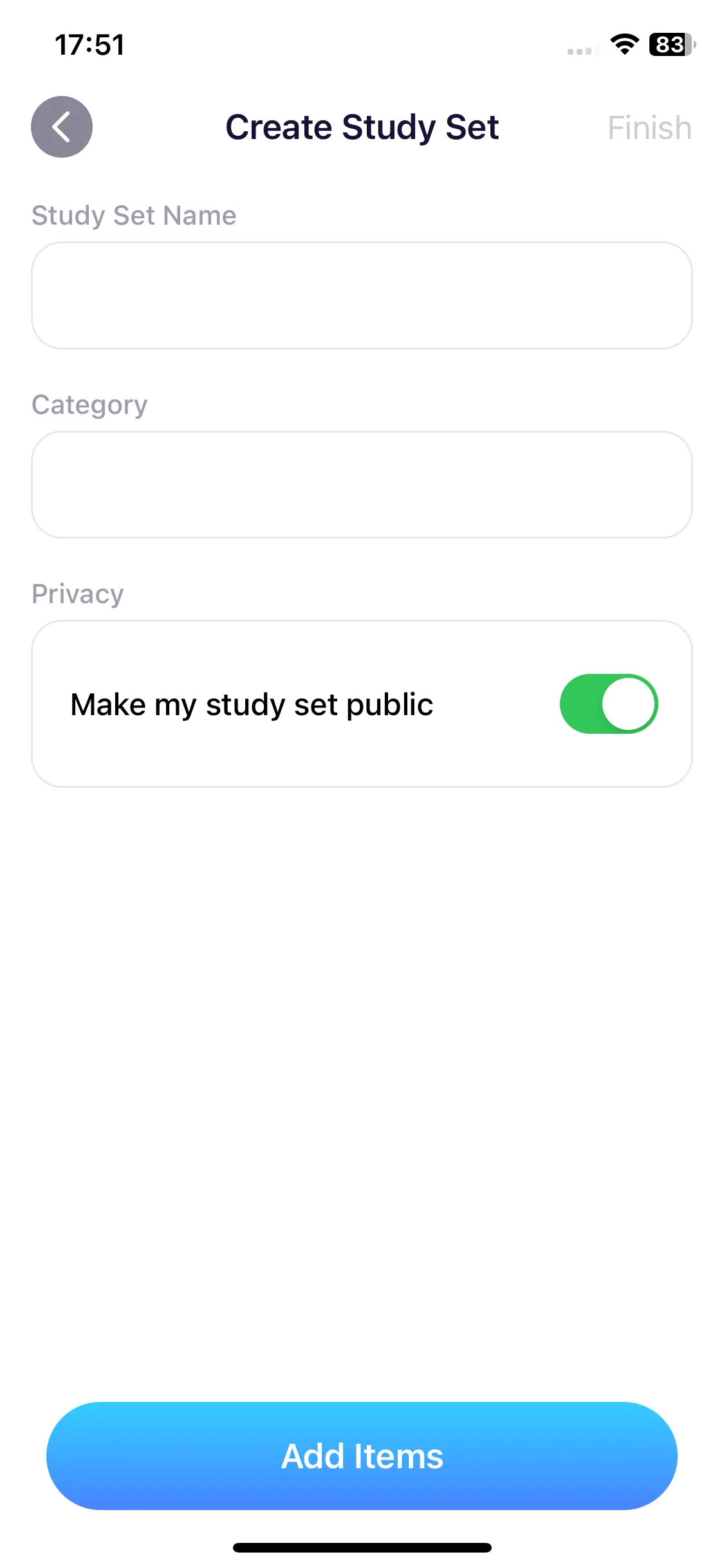Focus the Study Set Name field
The width and height of the screenshot is (724, 1568).
pos(362,295)
